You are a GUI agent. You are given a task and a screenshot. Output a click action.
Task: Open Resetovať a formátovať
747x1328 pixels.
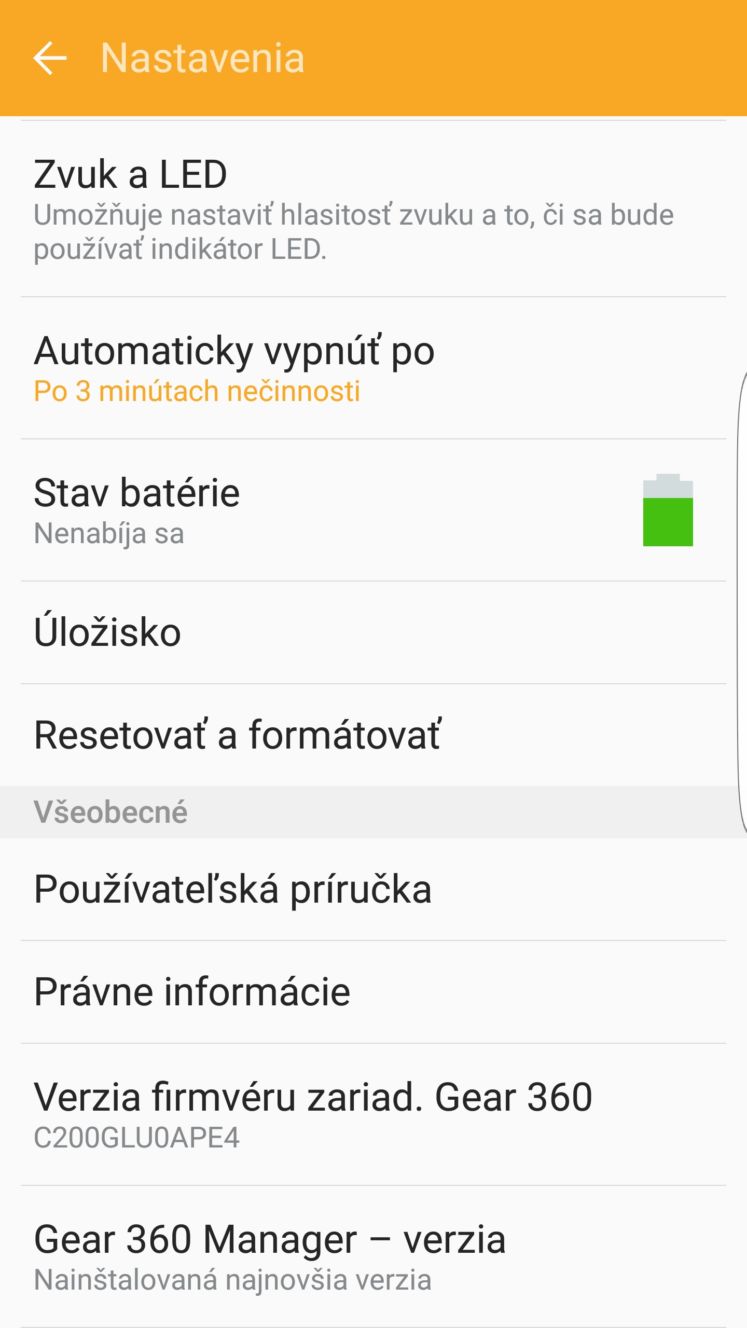coord(373,735)
